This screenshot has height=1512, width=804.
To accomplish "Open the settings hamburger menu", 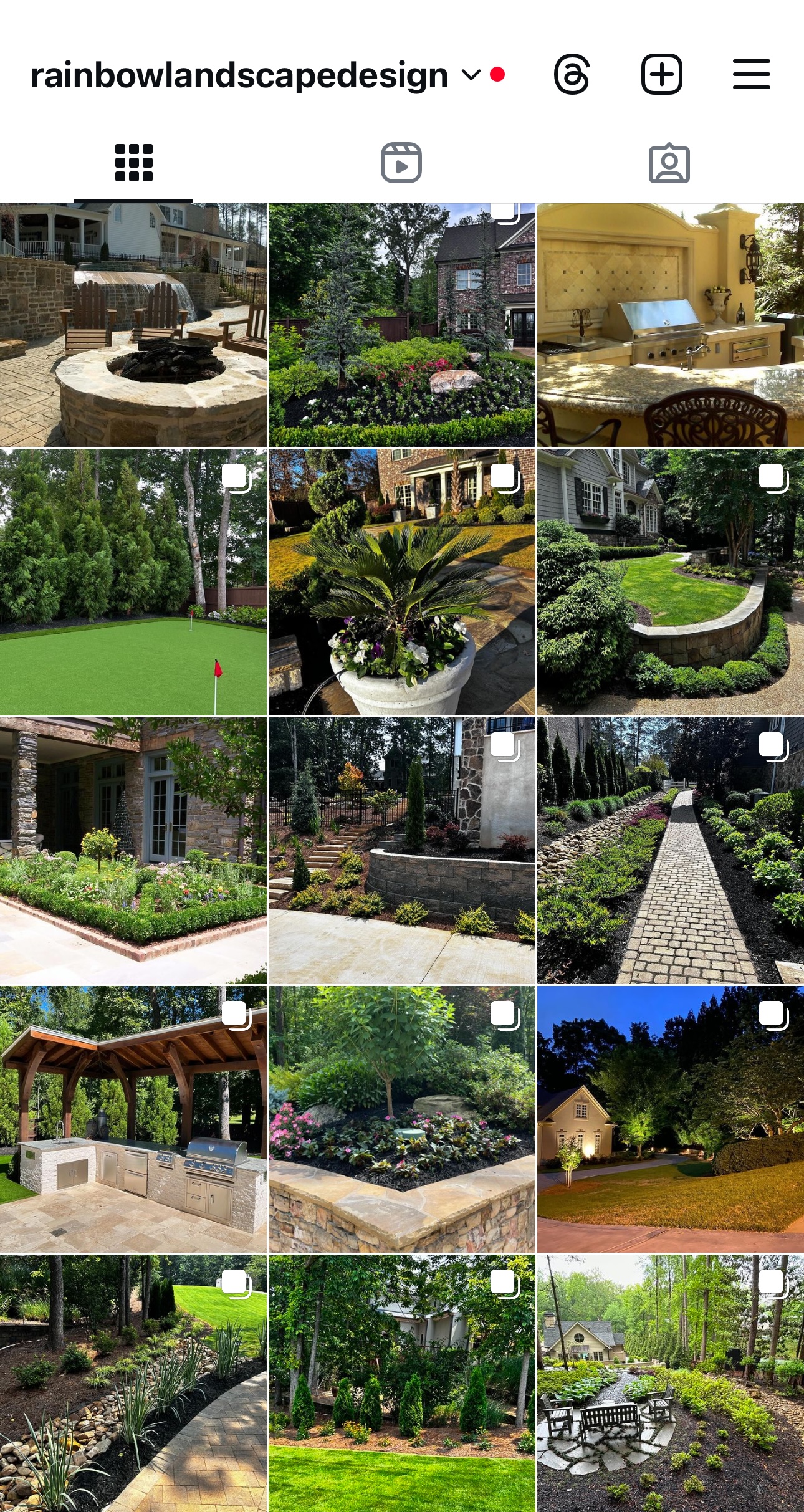I will click(750, 75).
